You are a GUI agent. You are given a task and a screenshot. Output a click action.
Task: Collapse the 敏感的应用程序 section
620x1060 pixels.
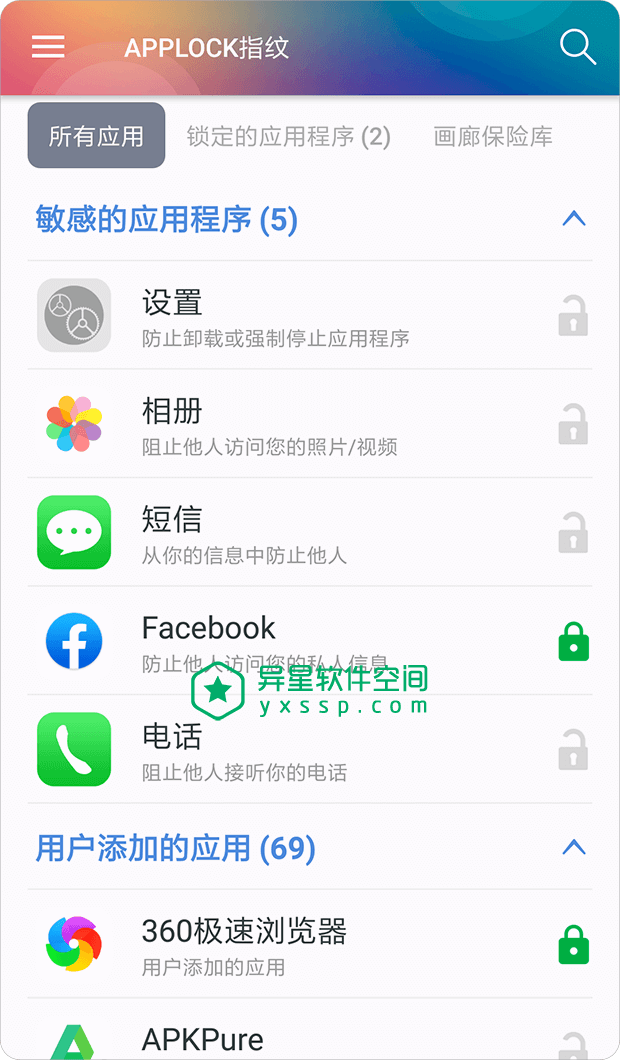[573, 218]
